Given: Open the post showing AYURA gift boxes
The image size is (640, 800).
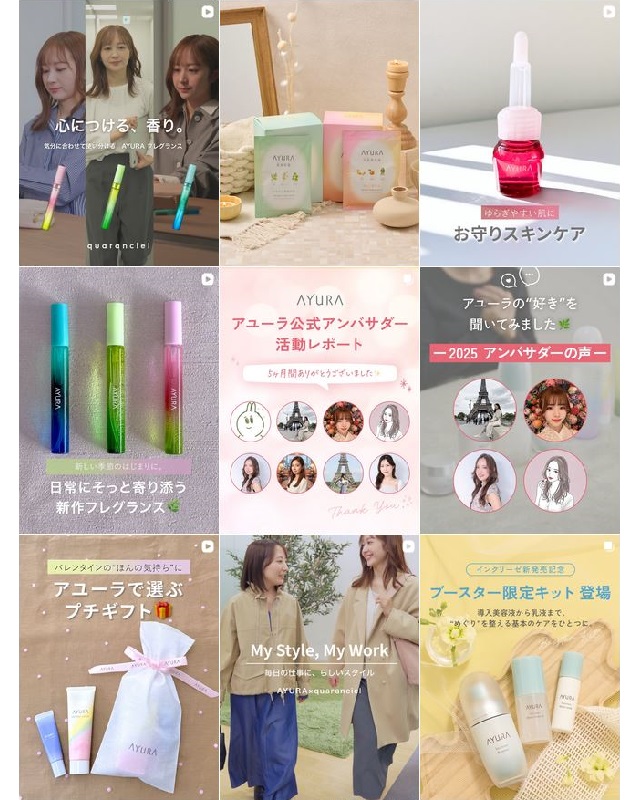Looking at the screenshot, I should point(319,132).
